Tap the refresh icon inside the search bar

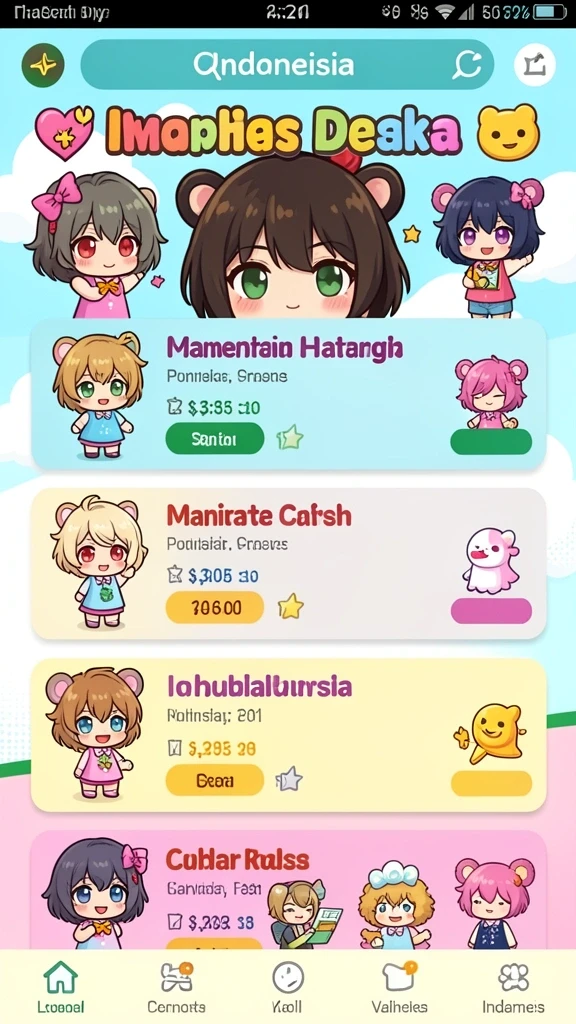click(467, 65)
